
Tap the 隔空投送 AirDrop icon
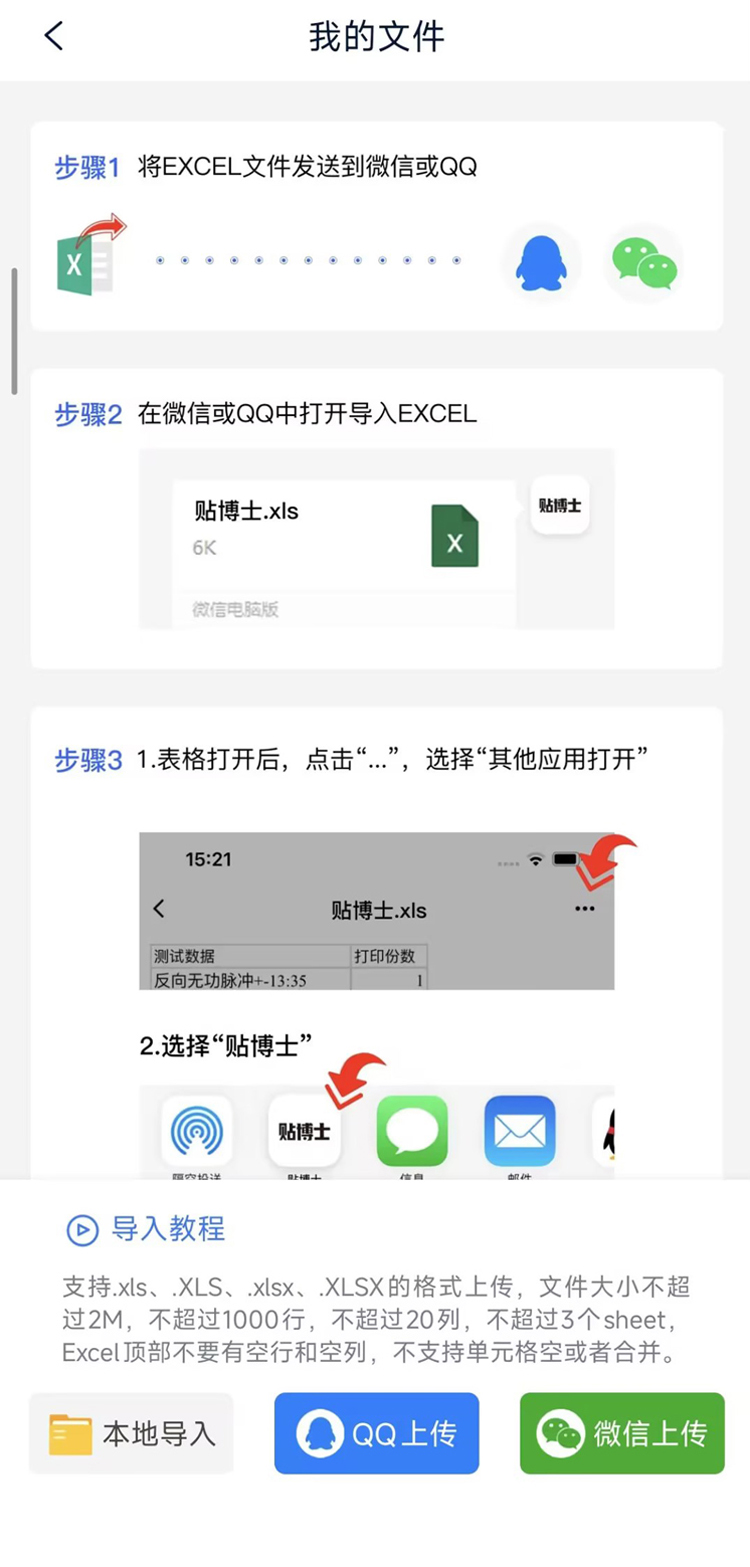point(195,1127)
